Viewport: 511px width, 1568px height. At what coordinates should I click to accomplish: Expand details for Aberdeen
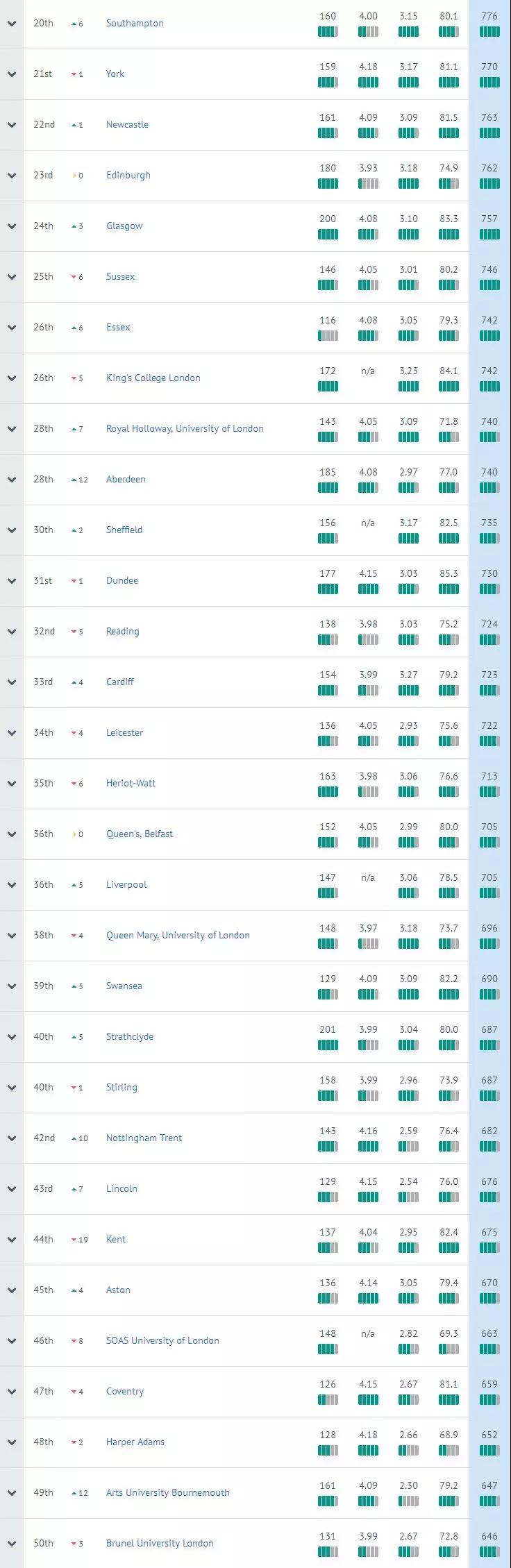[12, 480]
